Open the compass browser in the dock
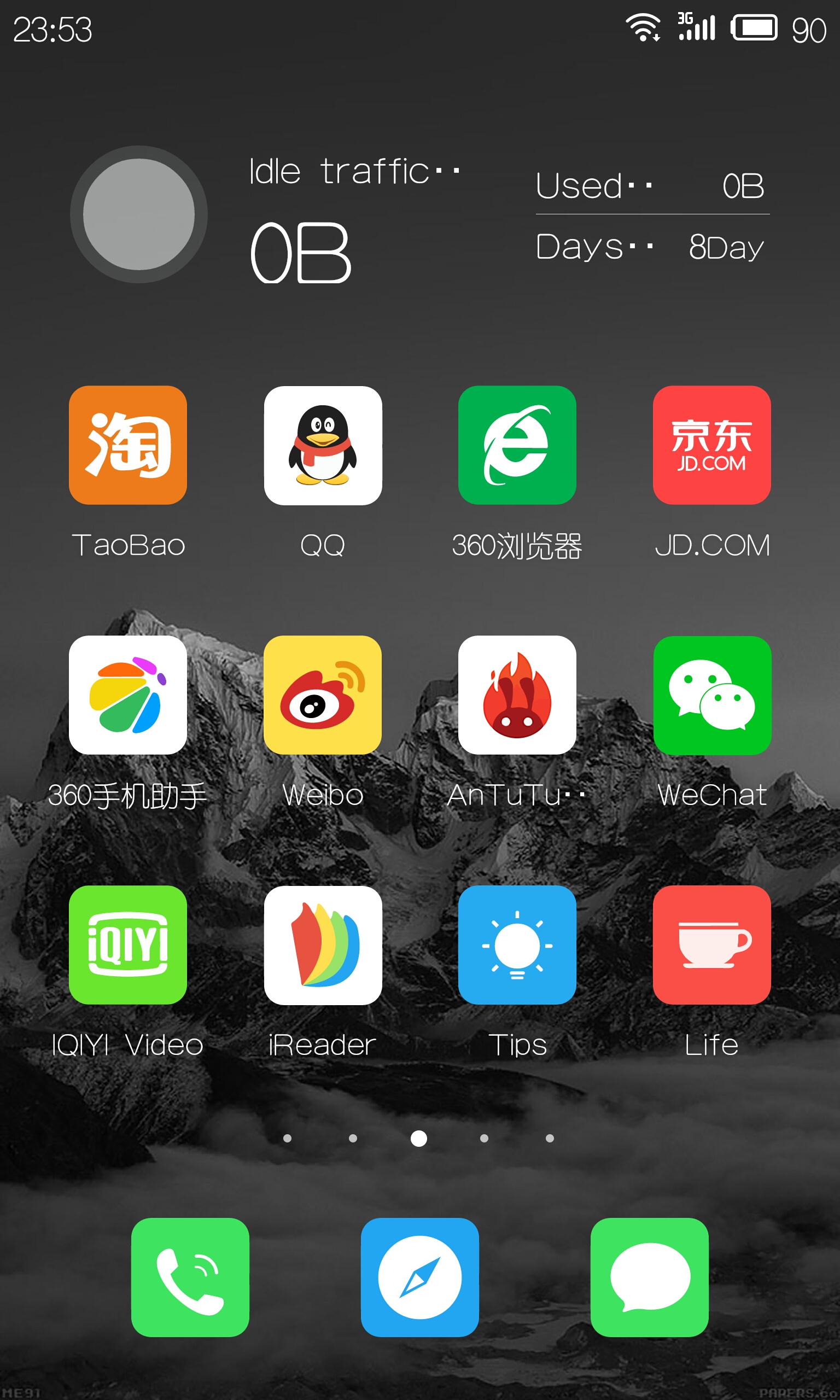The width and height of the screenshot is (840, 1400). click(420, 1277)
